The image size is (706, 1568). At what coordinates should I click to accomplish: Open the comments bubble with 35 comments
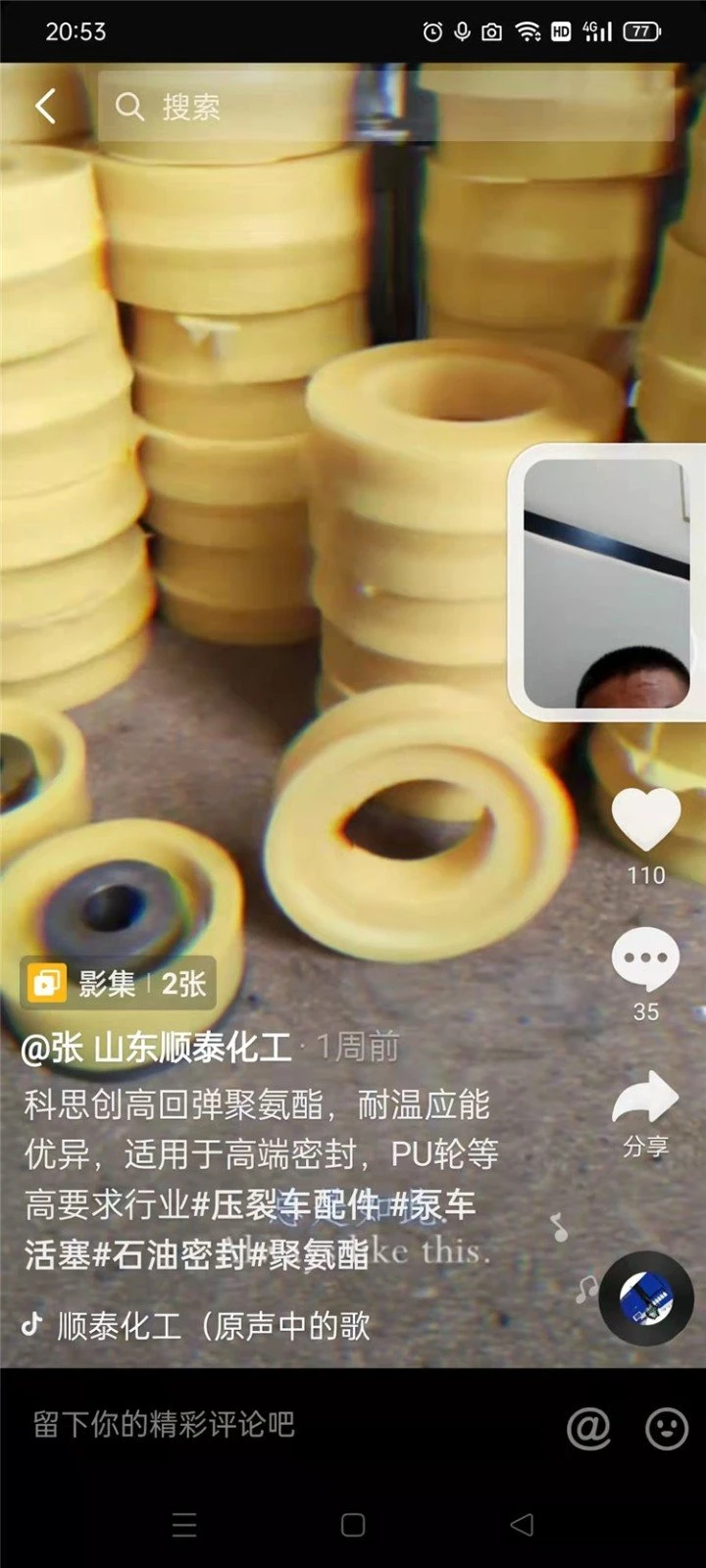pos(645,958)
